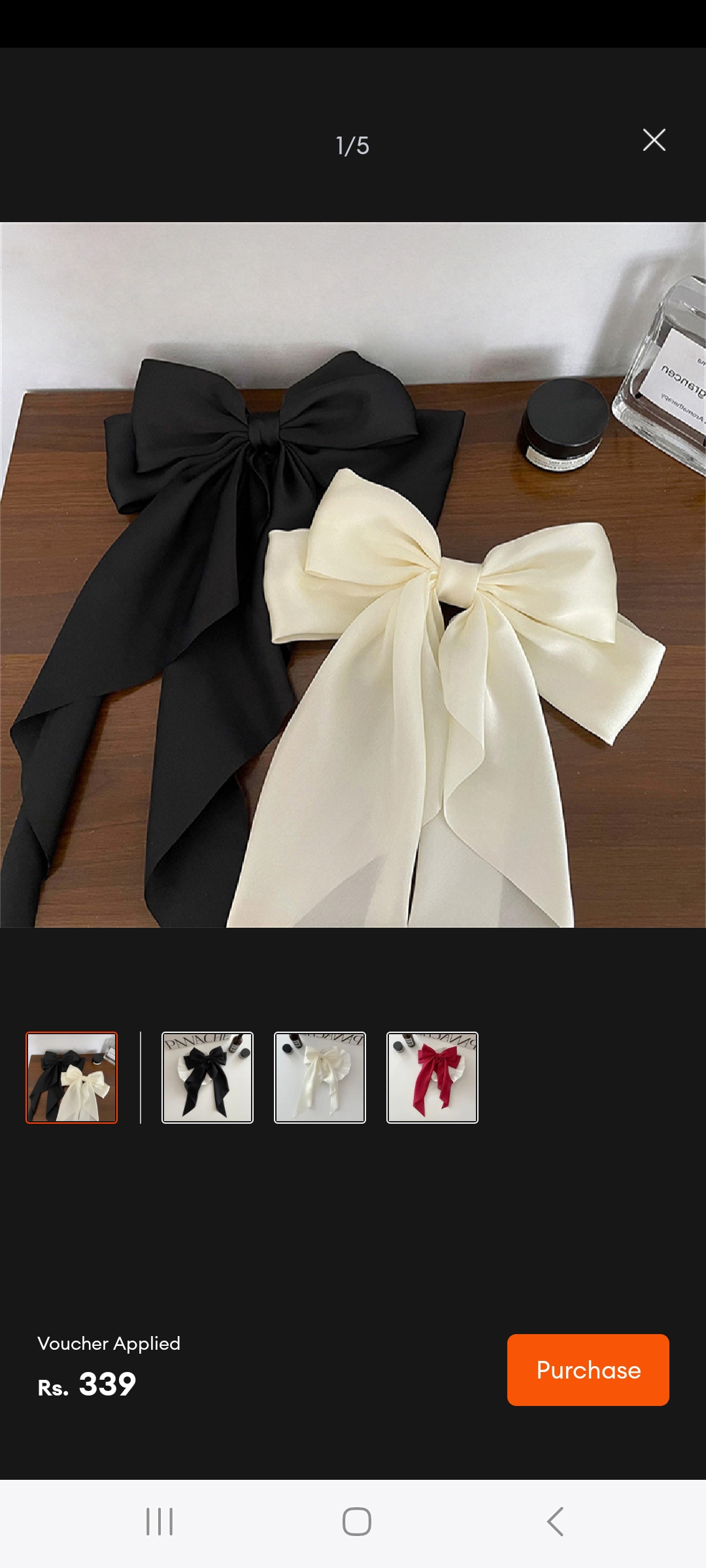Select the black bow variant thumbnail
The width and height of the screenshot is (706, 1568).
point(207,1077)
